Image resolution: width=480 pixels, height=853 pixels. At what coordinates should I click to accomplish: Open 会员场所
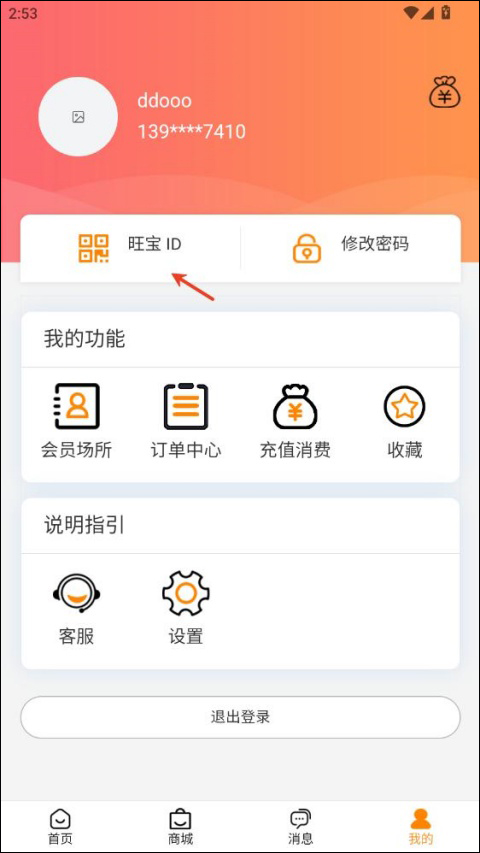(x=77, y=421)
